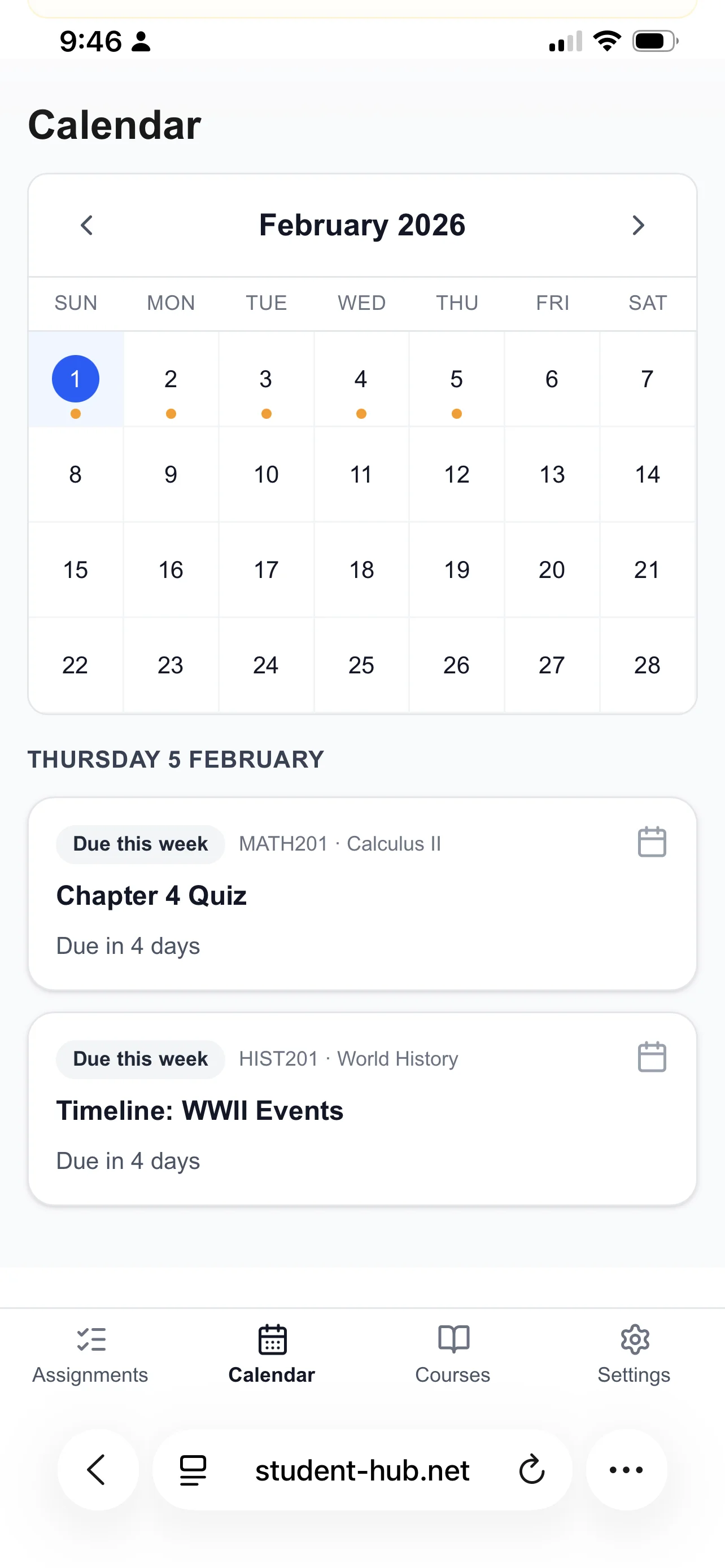Advance to March with the right chevron
The image size is (725, 1568).
(638, 225)
